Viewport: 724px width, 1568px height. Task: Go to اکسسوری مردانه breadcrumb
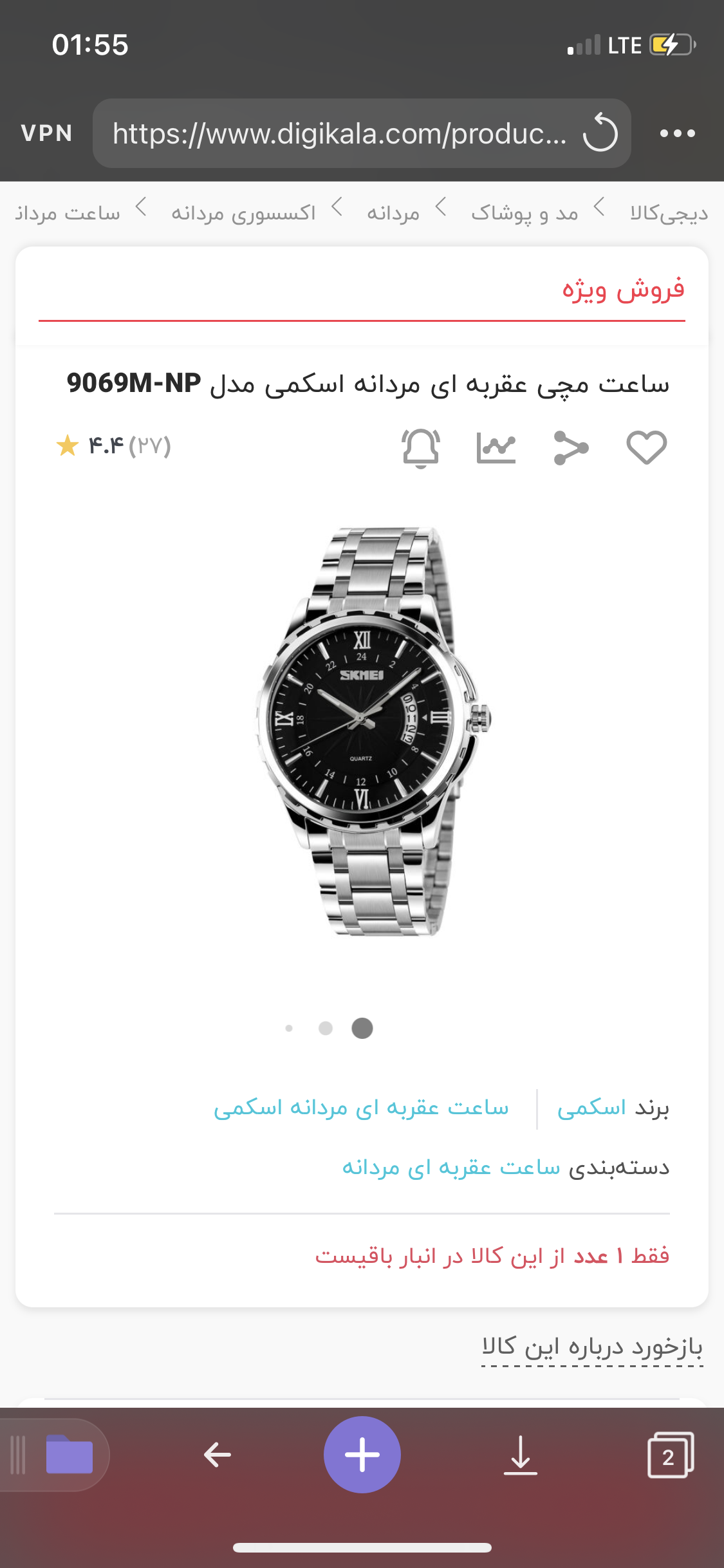(243, 213)
